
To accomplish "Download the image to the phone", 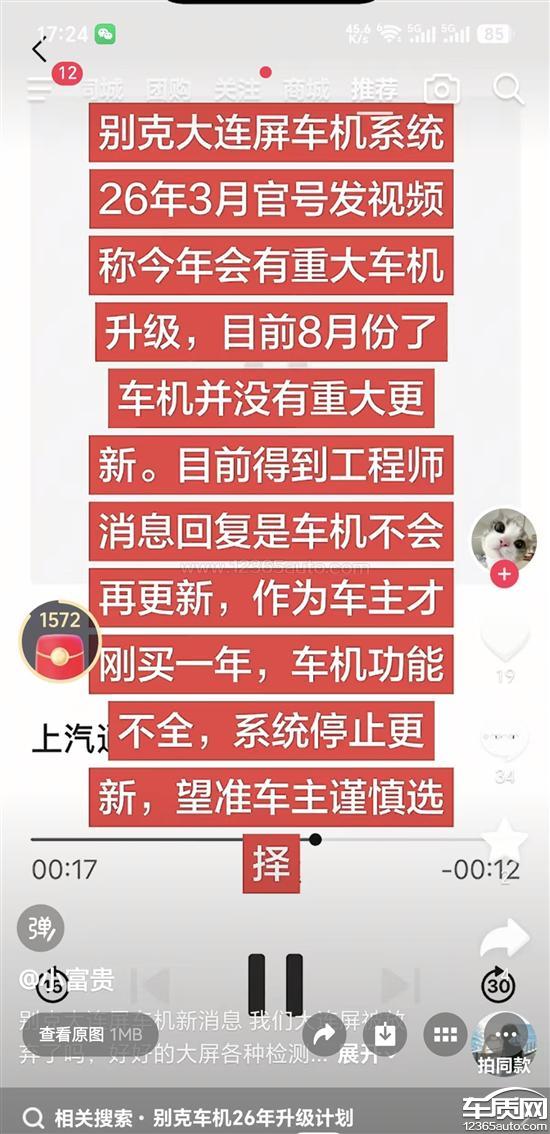I will (x=386, y=1035).
